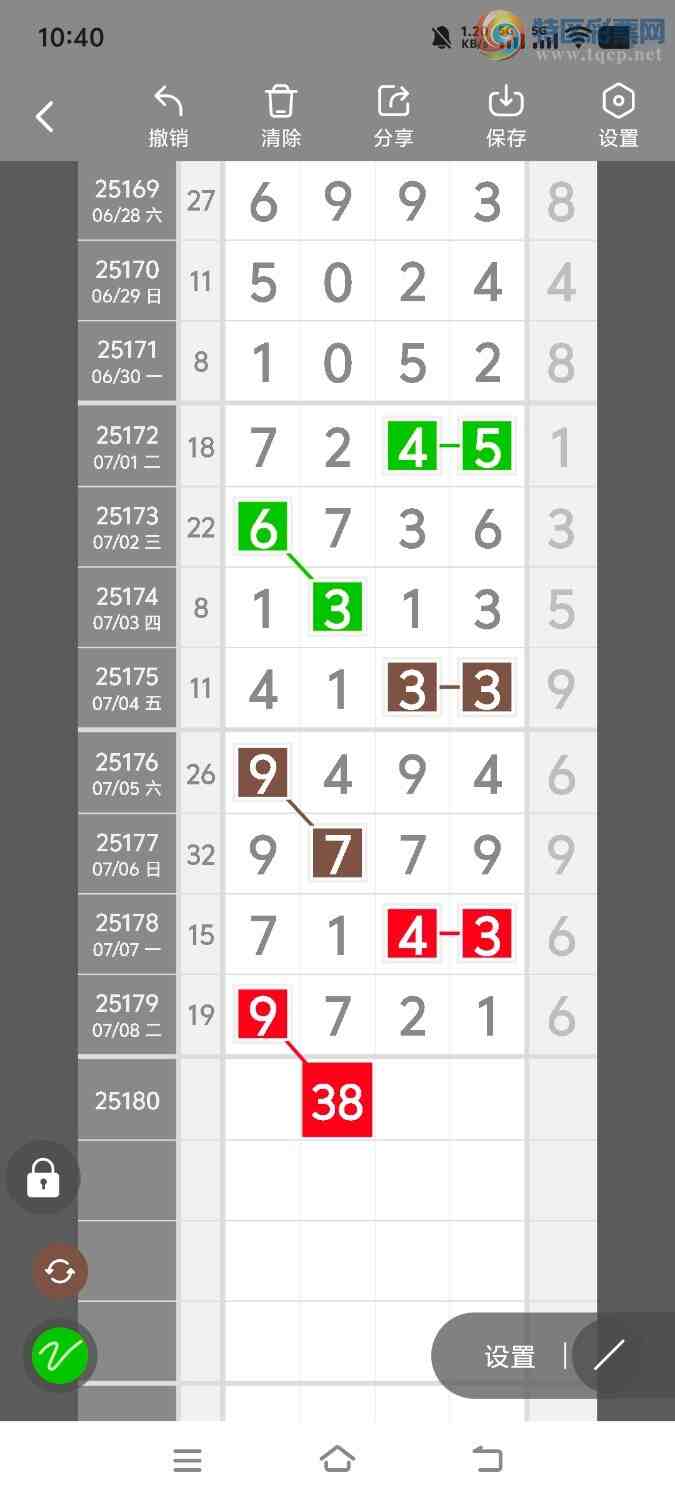This screenshot has width=675, height=1500.
Task: Tap the green 6 in row 25173
Action: 263,527
